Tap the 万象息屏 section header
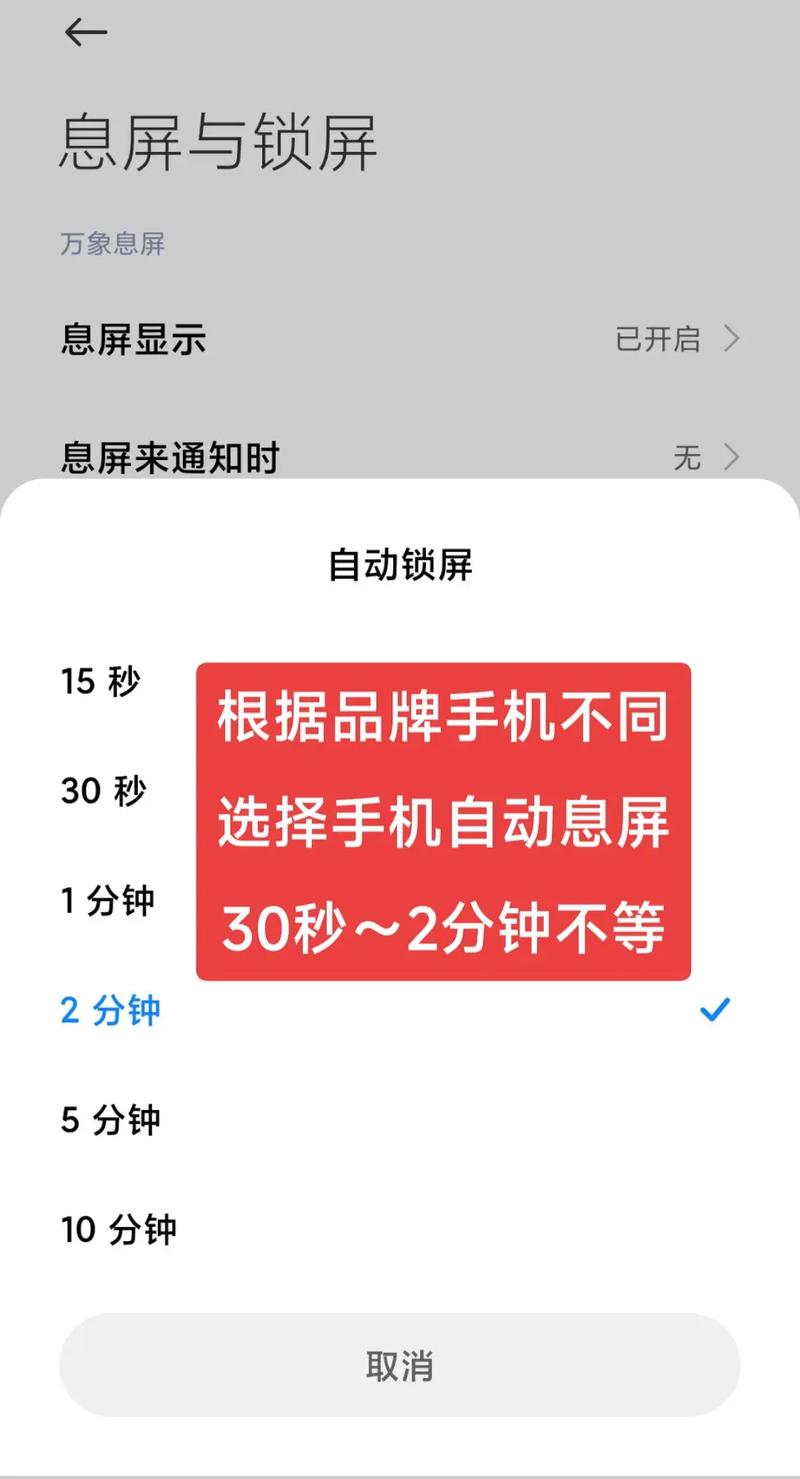Viewport: 800px width, 1479px height. [113, 243]
